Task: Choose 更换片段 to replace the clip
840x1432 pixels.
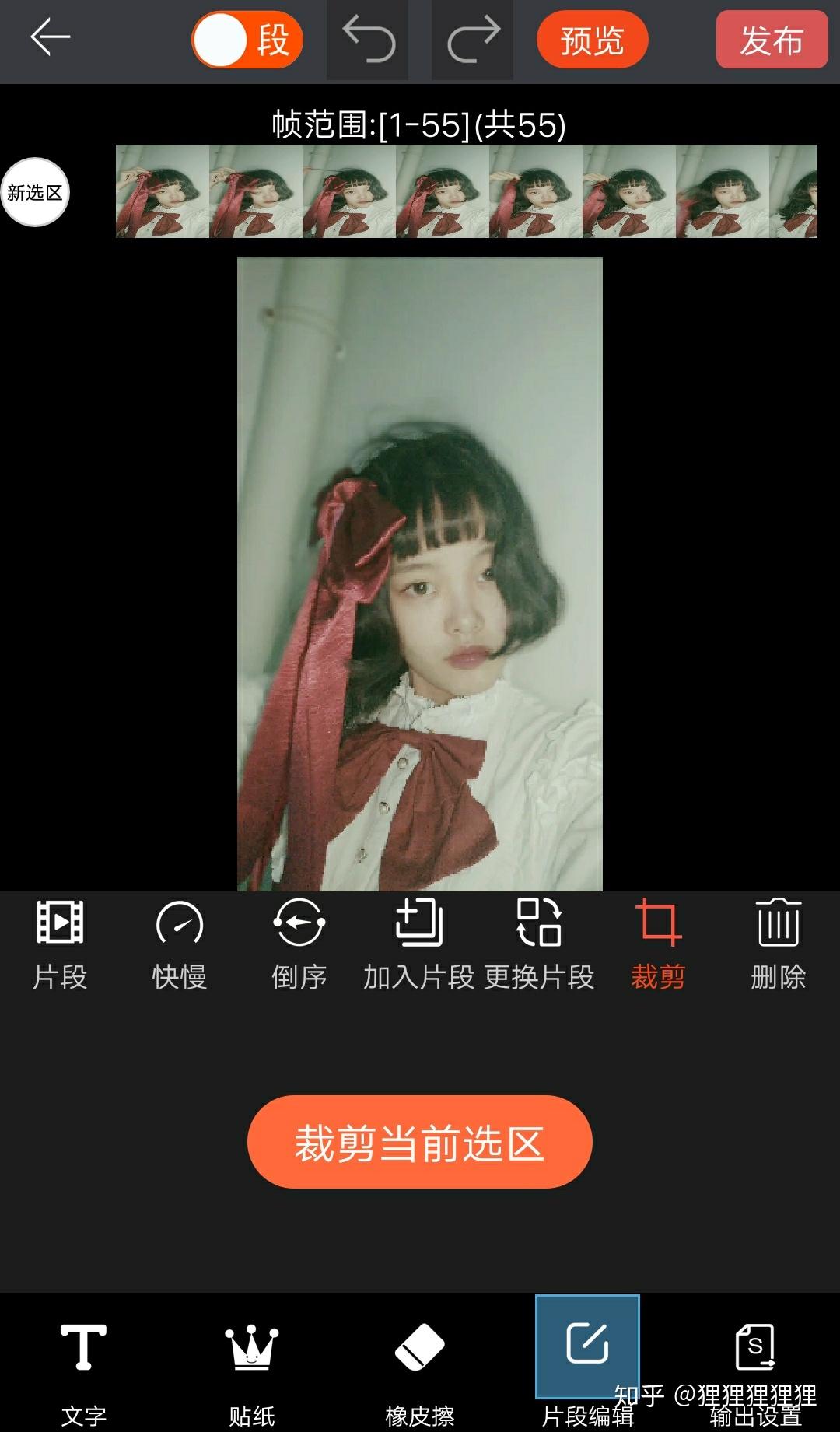Action: (x=539, y=944)
